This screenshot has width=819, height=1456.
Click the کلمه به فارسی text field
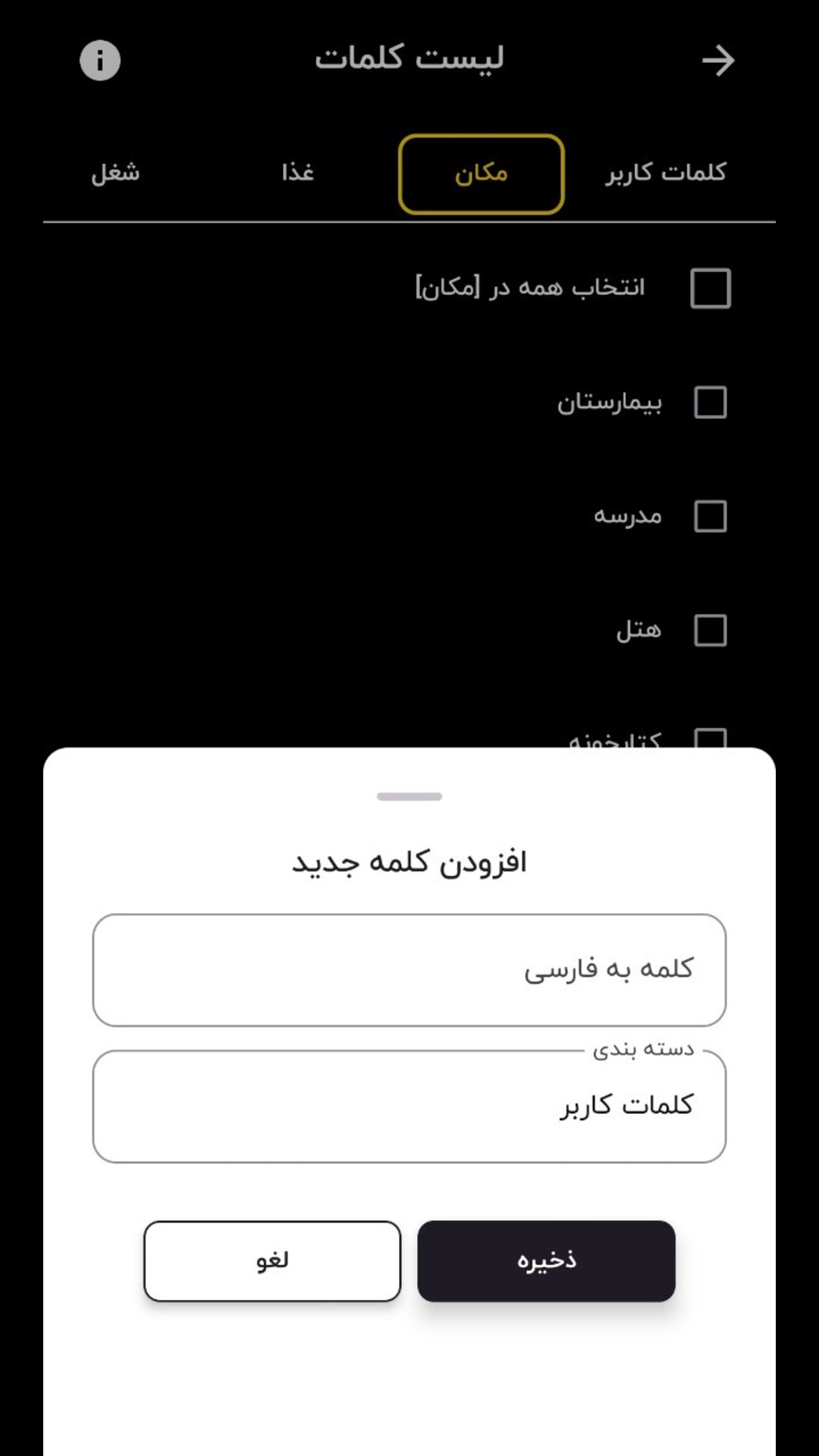point(409,969)
